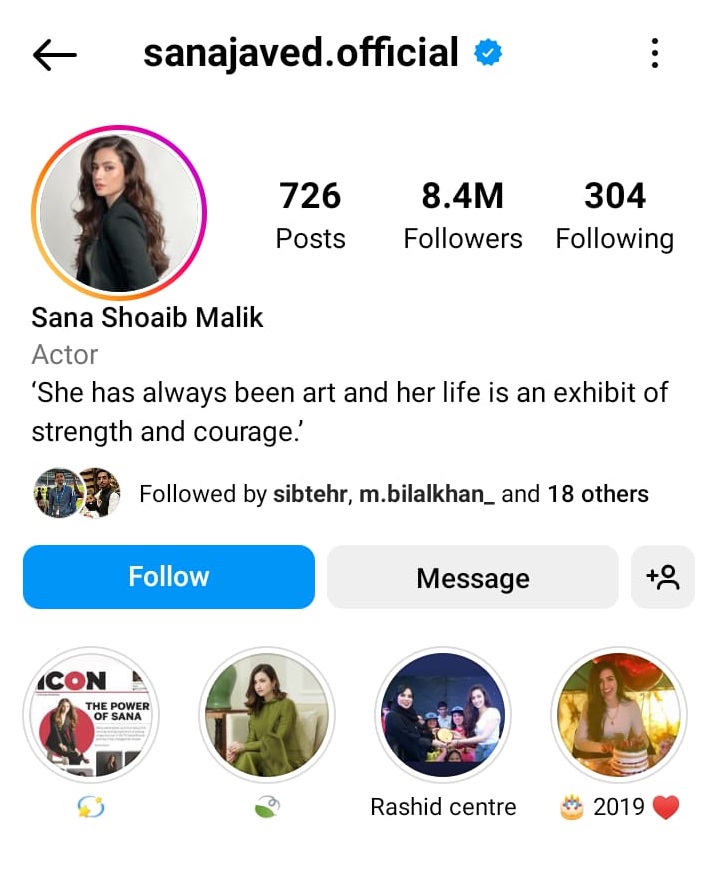View the 304 following list
The image size is (715, 872).
614,214
